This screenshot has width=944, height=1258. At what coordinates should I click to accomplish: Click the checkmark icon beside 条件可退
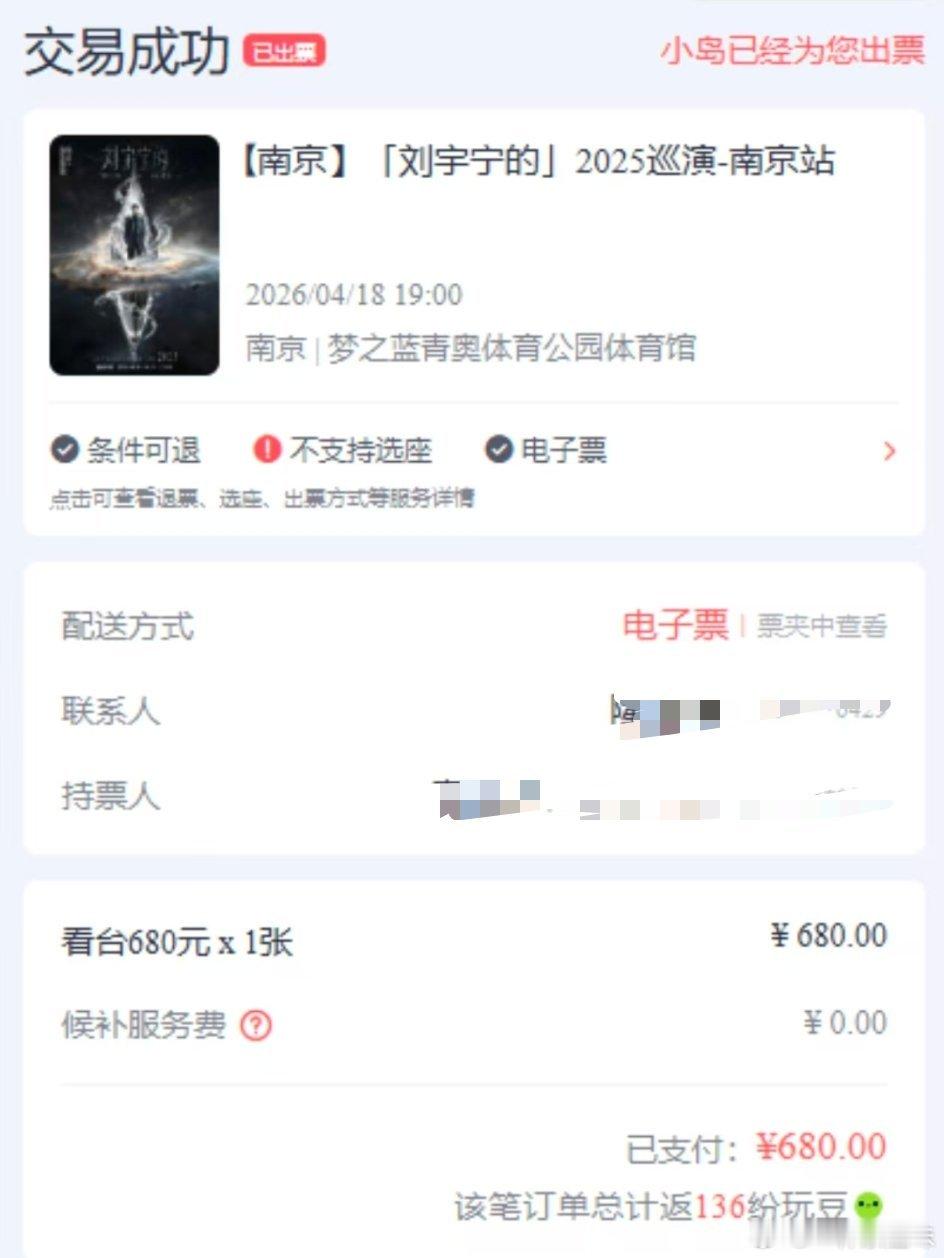pos(62,451)
